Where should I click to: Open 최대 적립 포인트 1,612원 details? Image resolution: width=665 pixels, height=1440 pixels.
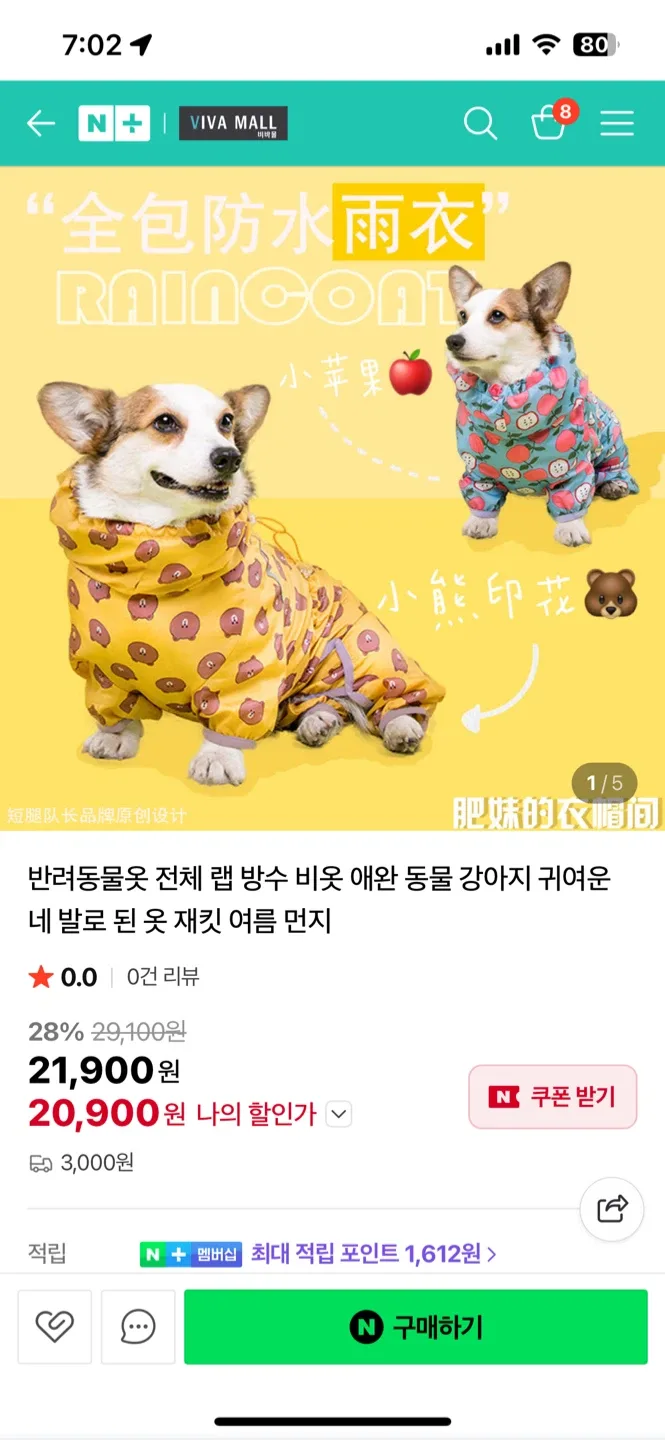tap(373, 1253)
